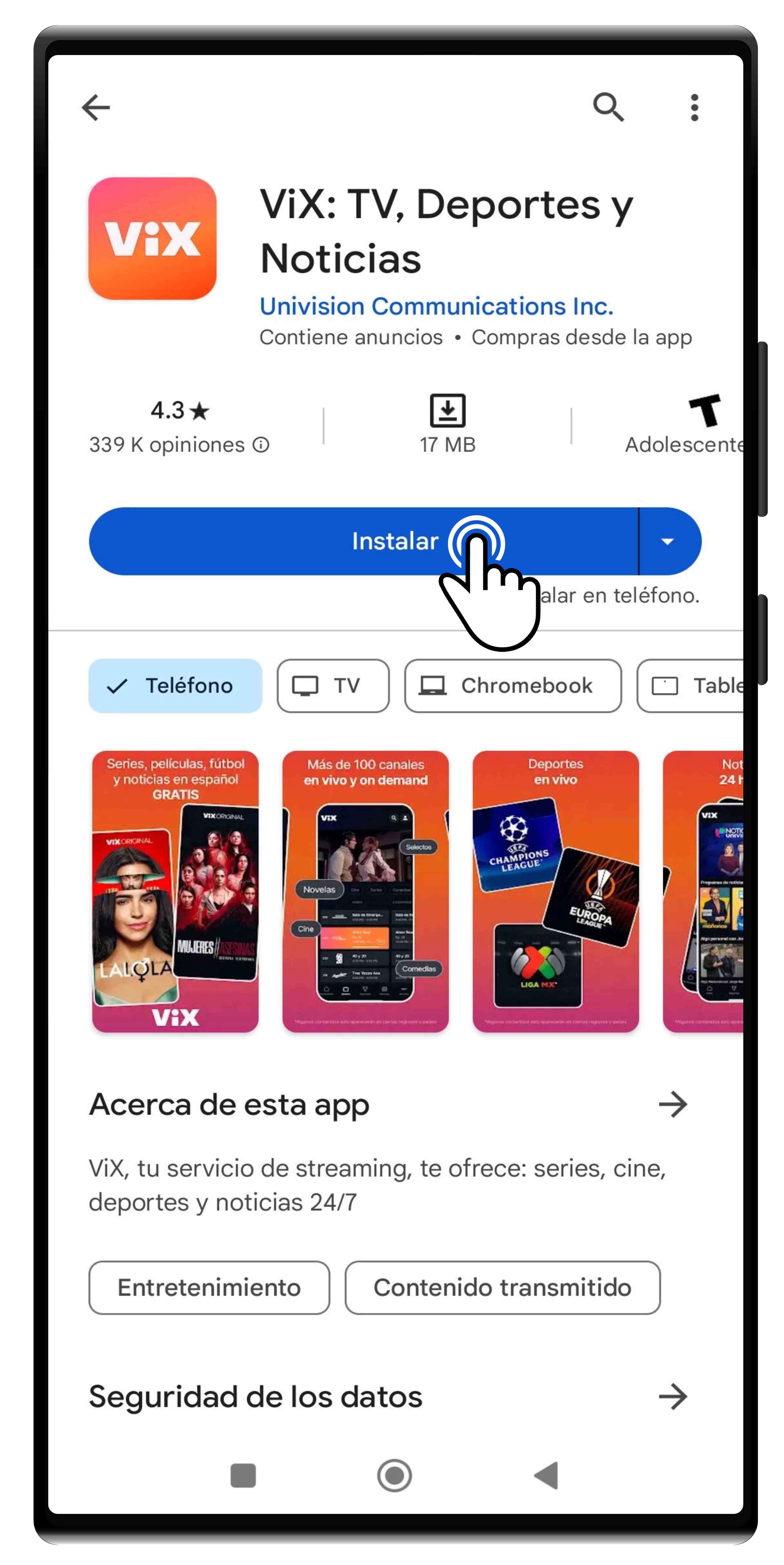Viewport: 784px width, 1565px height.
Task: Go back using the top arrow
Action: tap(95, 108)
